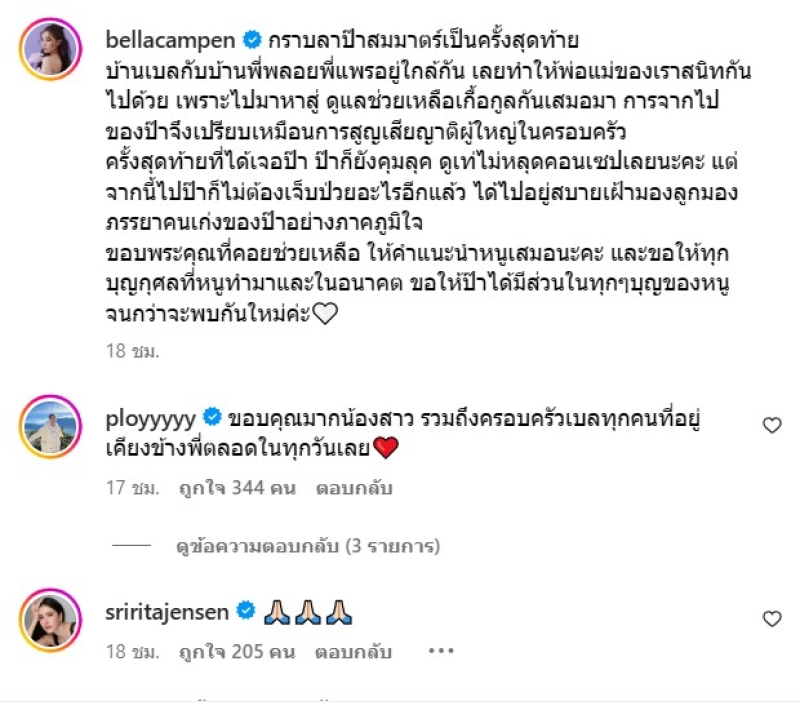Open more options on sriritajensen's comment
Image resolution: width=800 pixels, height=719 pixels.
[441, 653]
